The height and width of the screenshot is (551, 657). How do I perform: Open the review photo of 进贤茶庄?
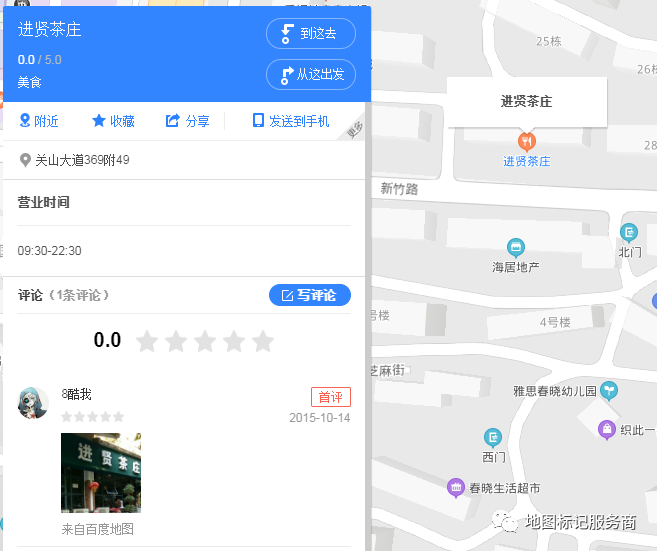(101, 472)
